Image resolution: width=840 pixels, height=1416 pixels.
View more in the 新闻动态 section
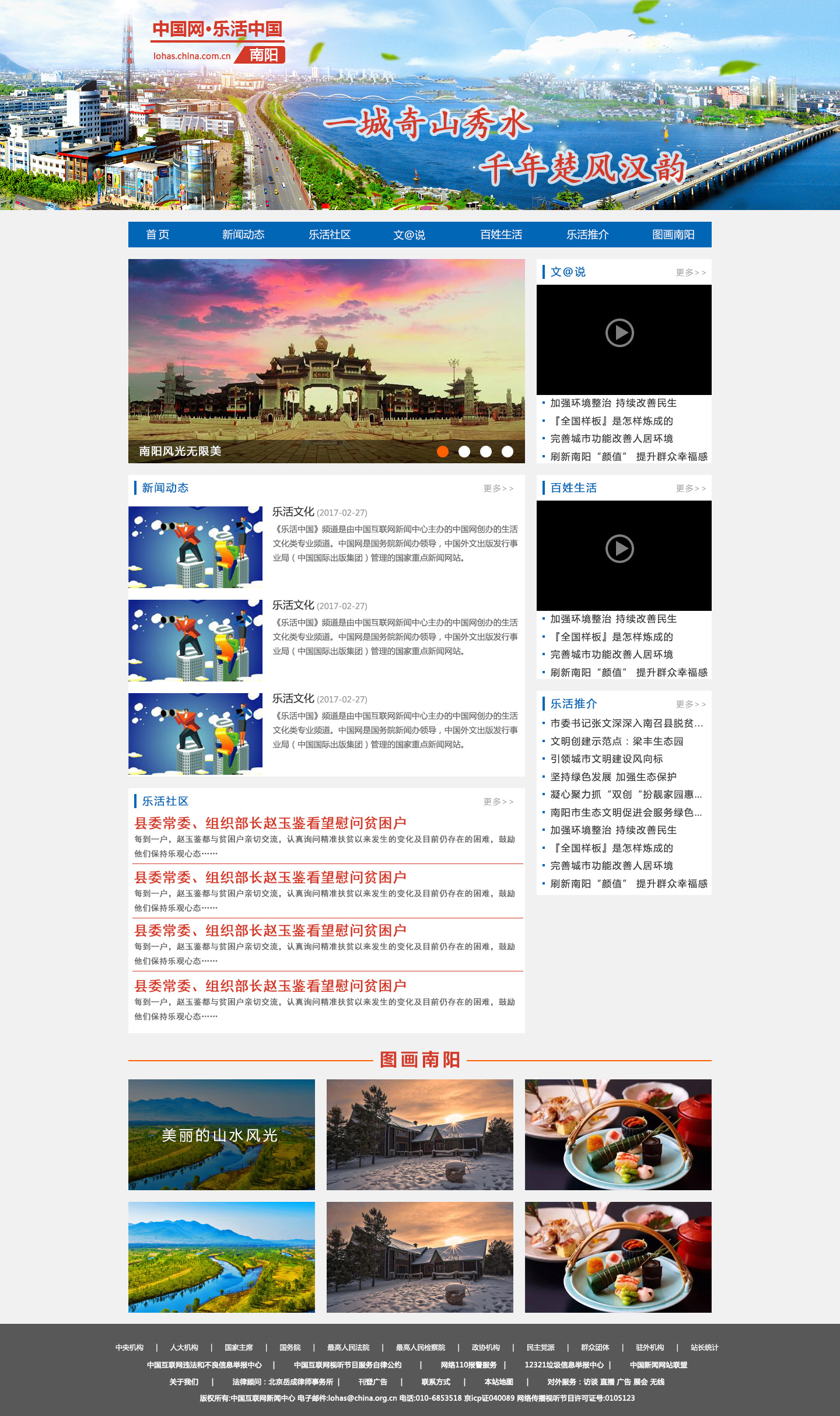point(498,488)
